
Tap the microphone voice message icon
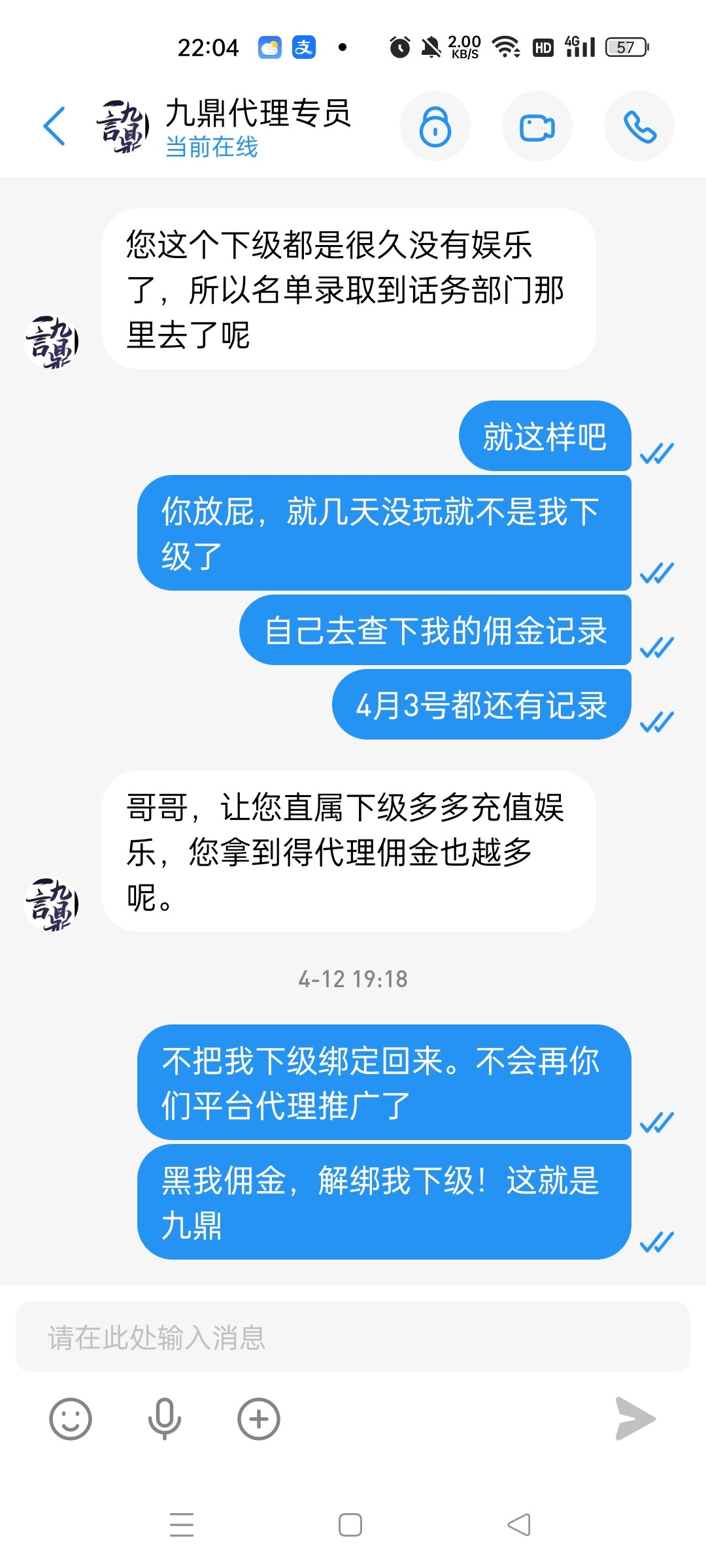164,1419
